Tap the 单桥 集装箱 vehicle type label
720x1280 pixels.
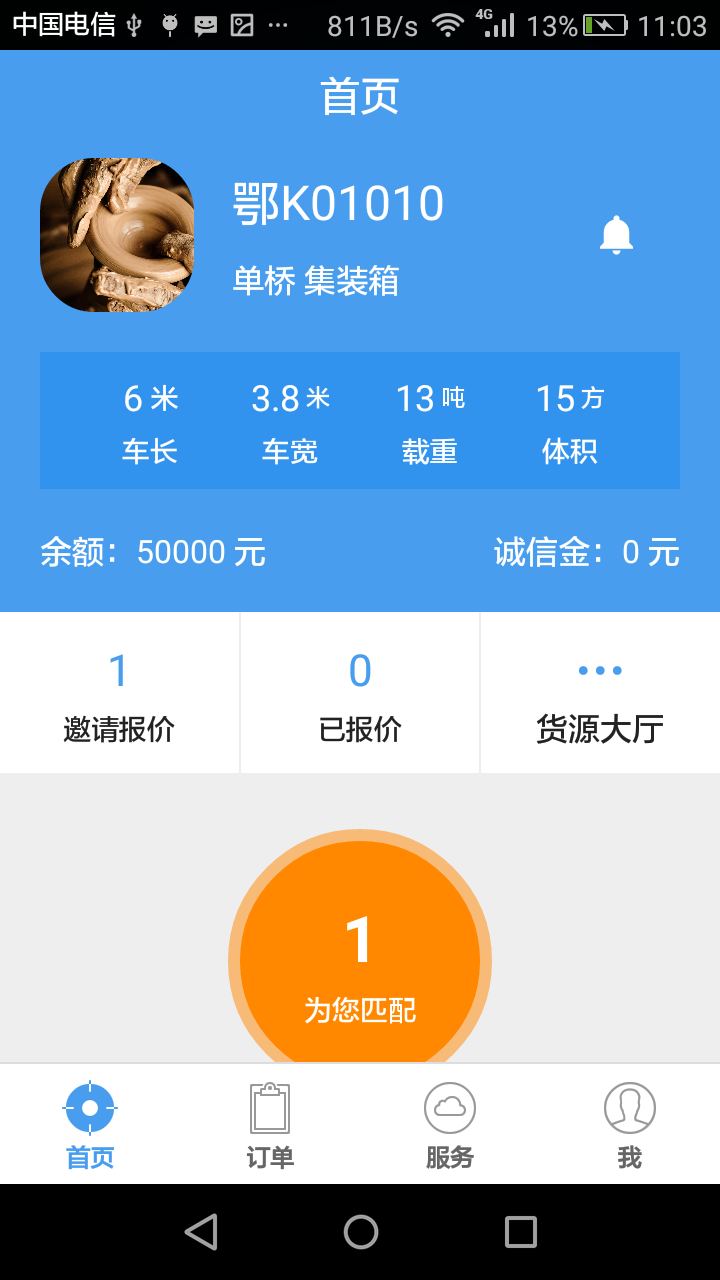[x=316, y=282]
